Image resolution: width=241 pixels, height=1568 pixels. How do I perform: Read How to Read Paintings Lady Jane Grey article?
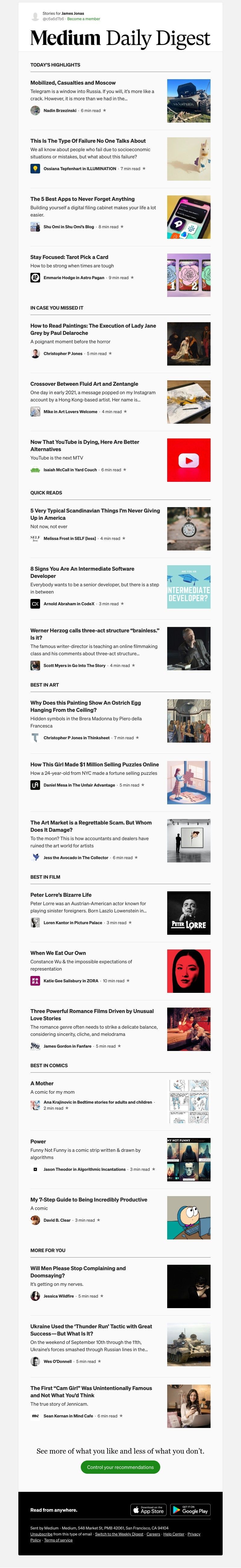coord(93,329)
